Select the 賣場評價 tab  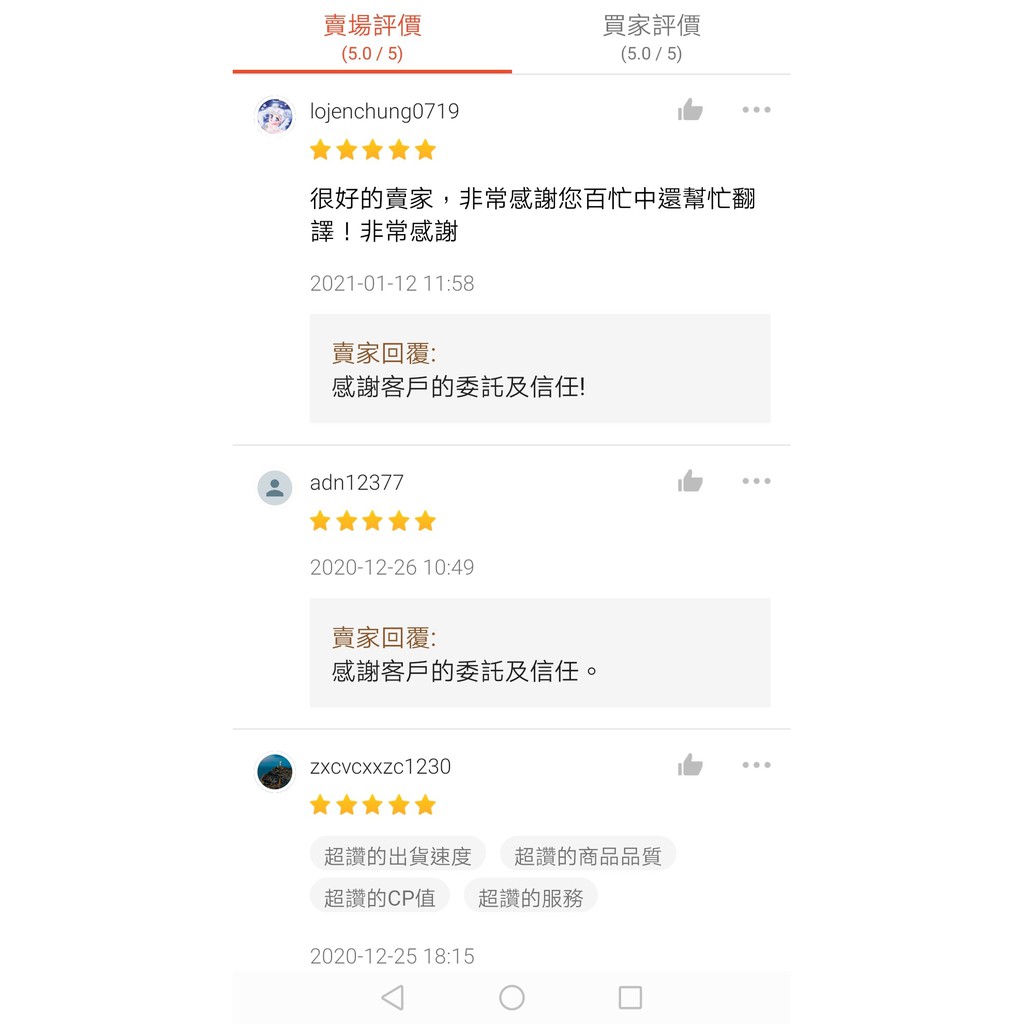(372, 38)
